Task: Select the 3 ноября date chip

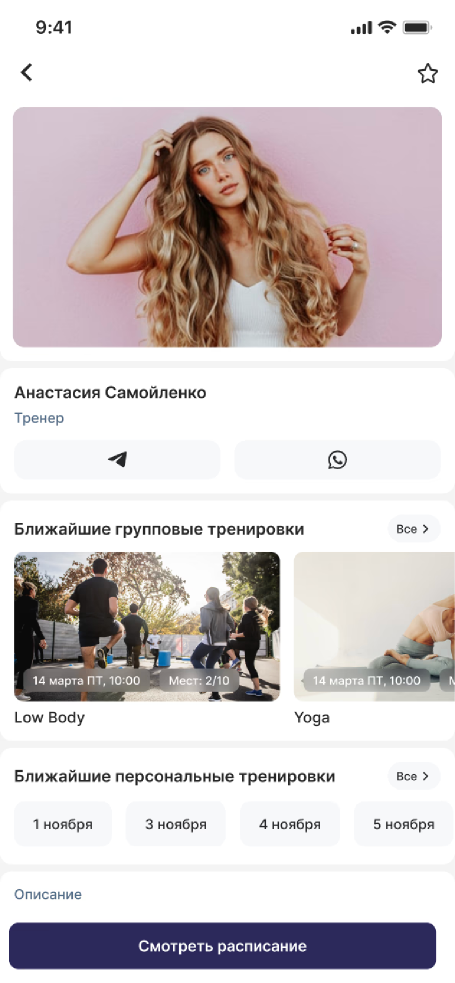Action: click(175, 824)
